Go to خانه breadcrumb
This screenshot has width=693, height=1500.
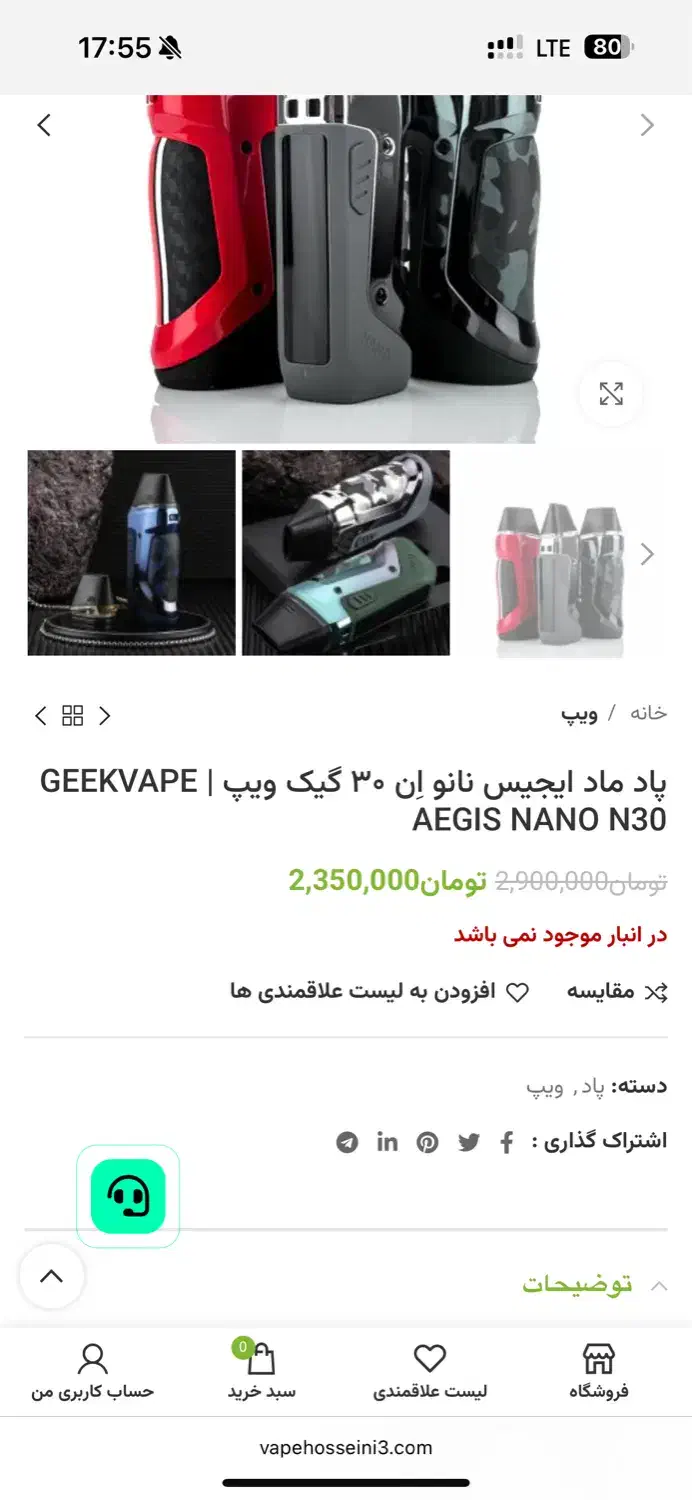(648, 713)
